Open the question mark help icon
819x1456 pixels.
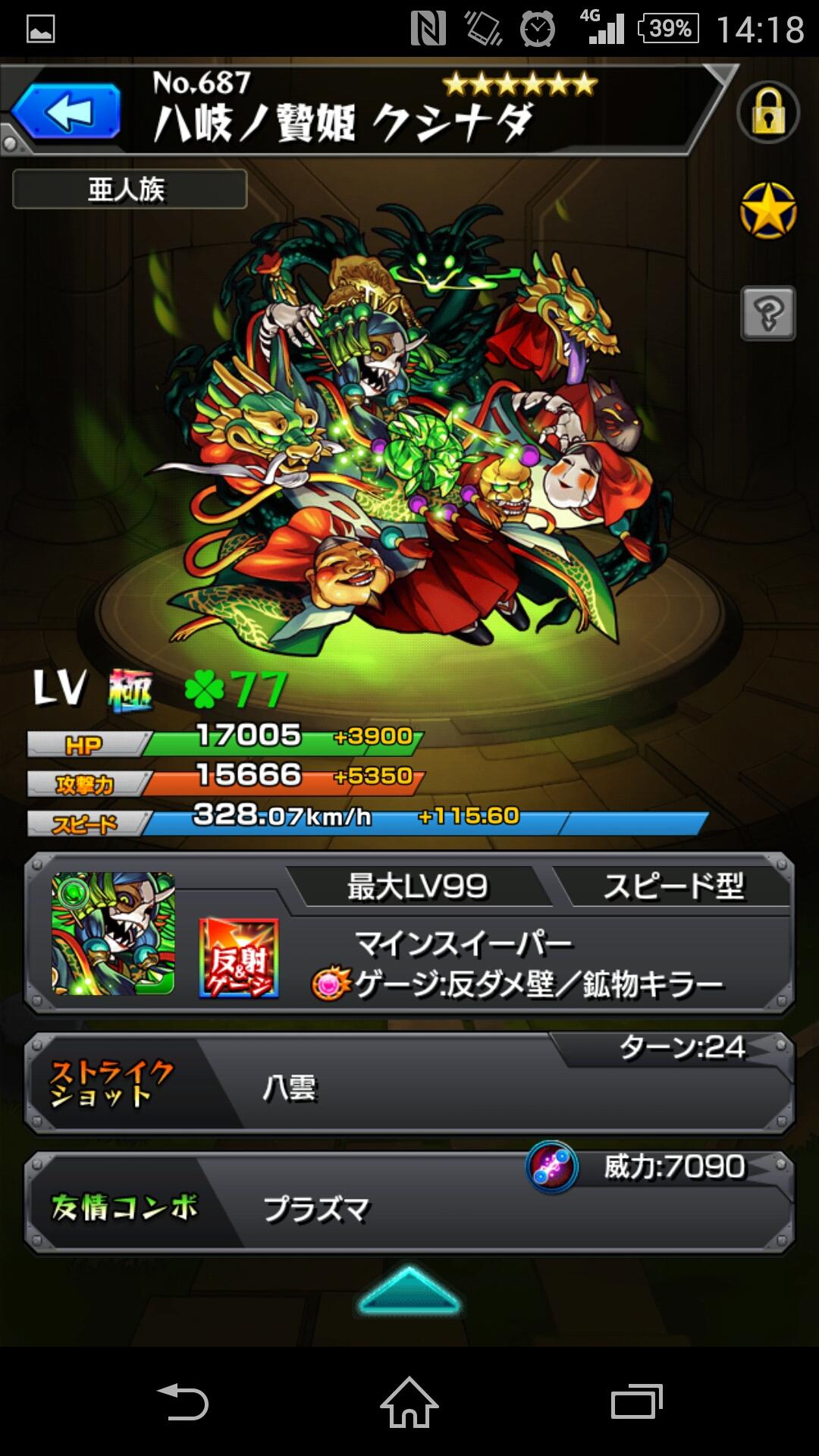point(767,312)
